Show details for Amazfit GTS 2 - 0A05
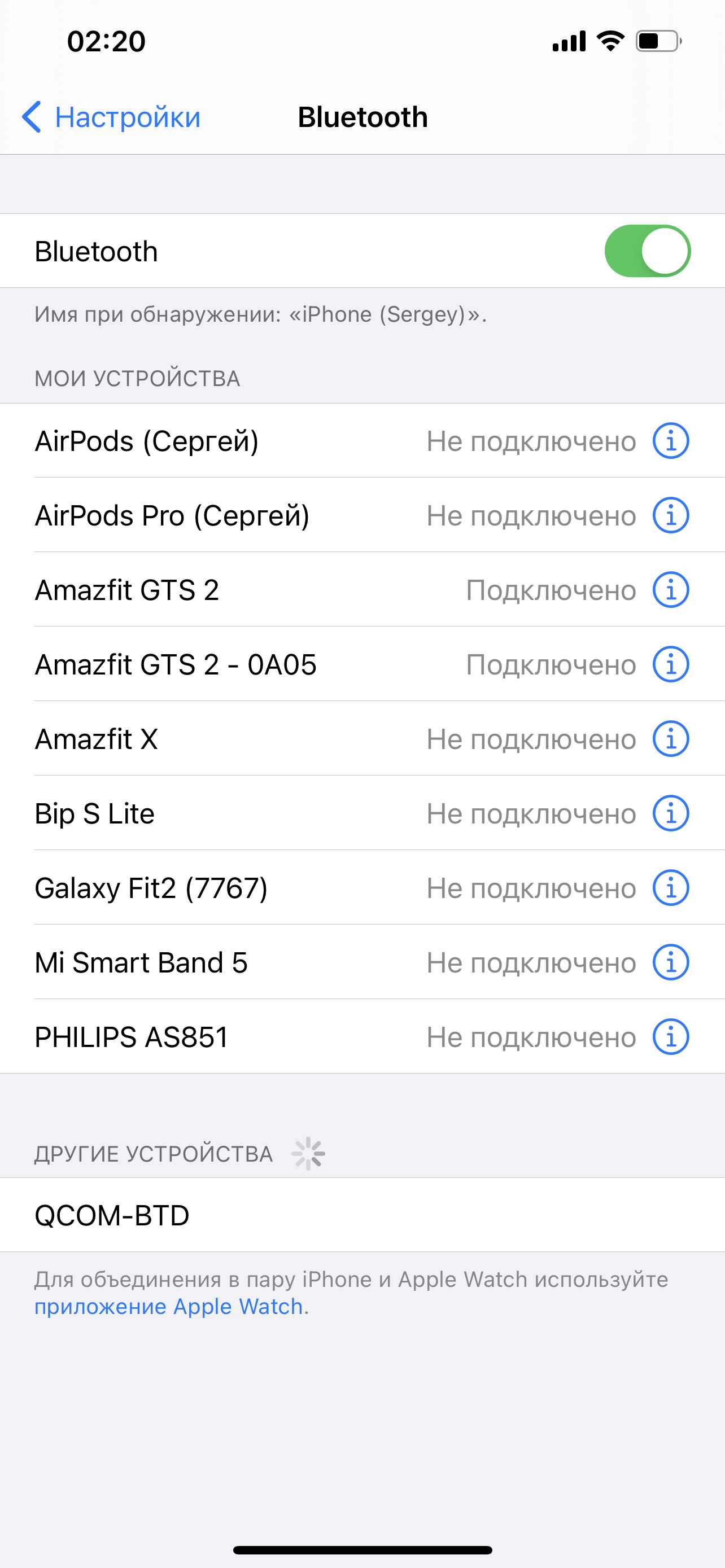This screenshot has height=1568, width=725. coord(670,665)
